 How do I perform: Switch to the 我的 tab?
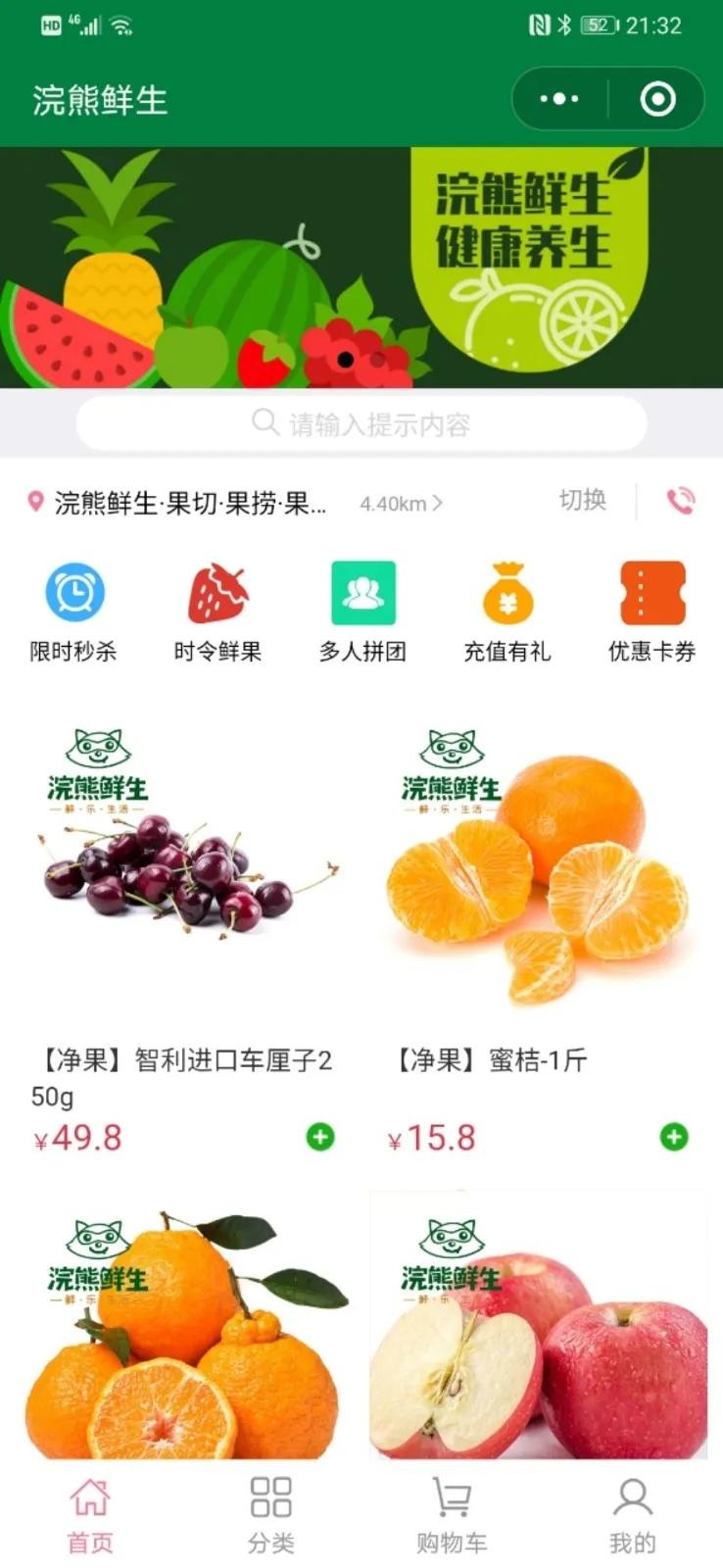tap(632, 1515)
